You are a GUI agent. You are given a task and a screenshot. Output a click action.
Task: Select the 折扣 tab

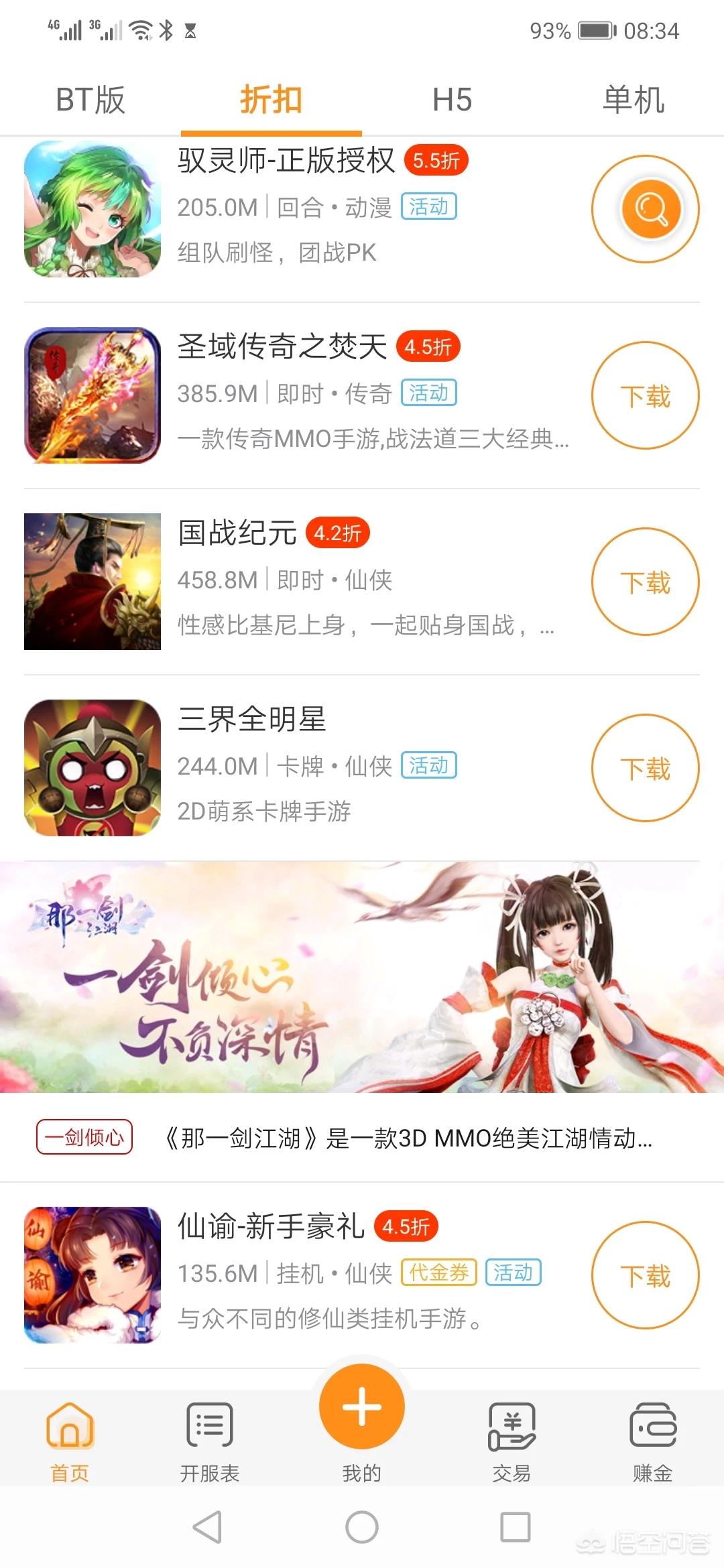(x=271, y=101)
